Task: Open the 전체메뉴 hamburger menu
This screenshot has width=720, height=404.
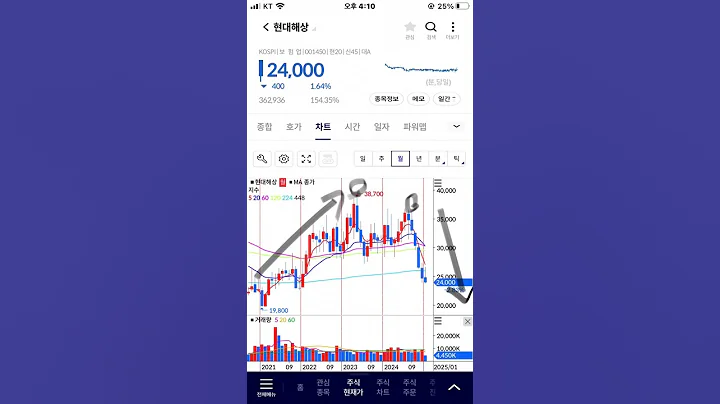Action: click(266, 386)
